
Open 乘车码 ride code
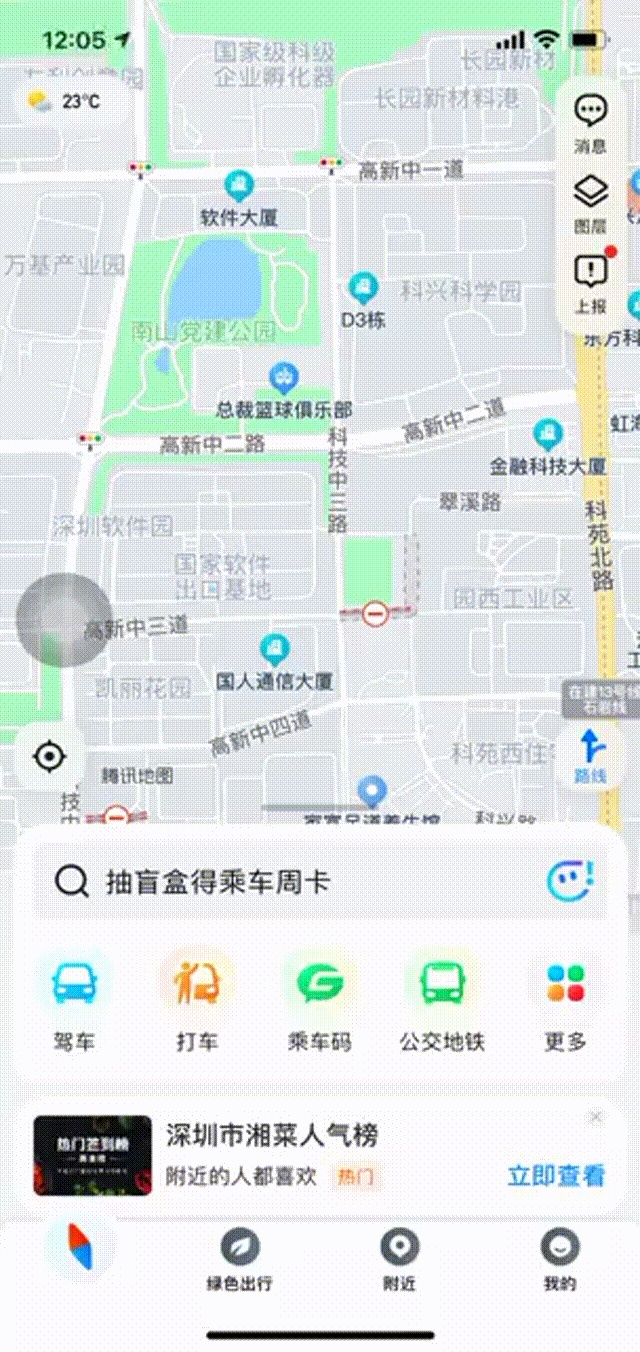click(x=320, y=1000)
